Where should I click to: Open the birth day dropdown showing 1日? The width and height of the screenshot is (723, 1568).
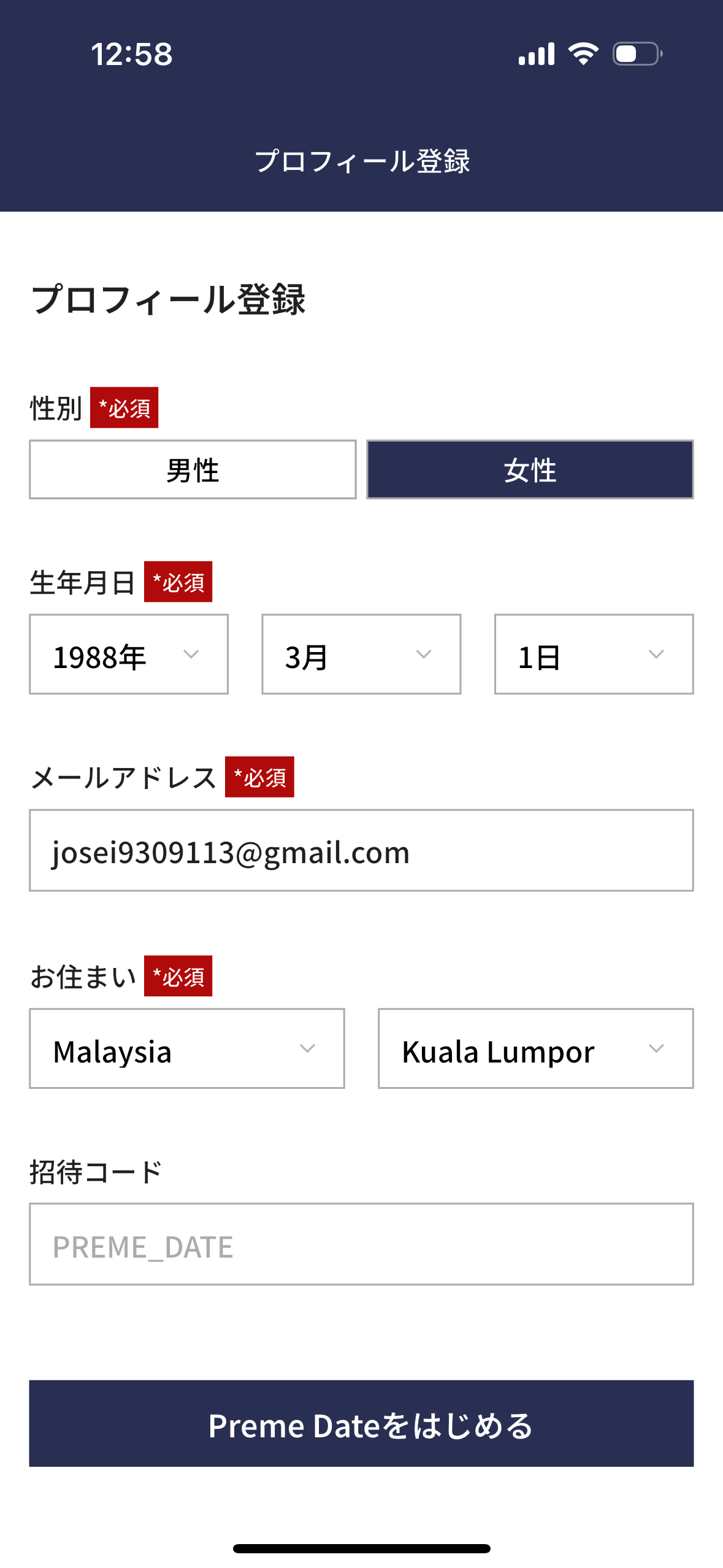594,654
